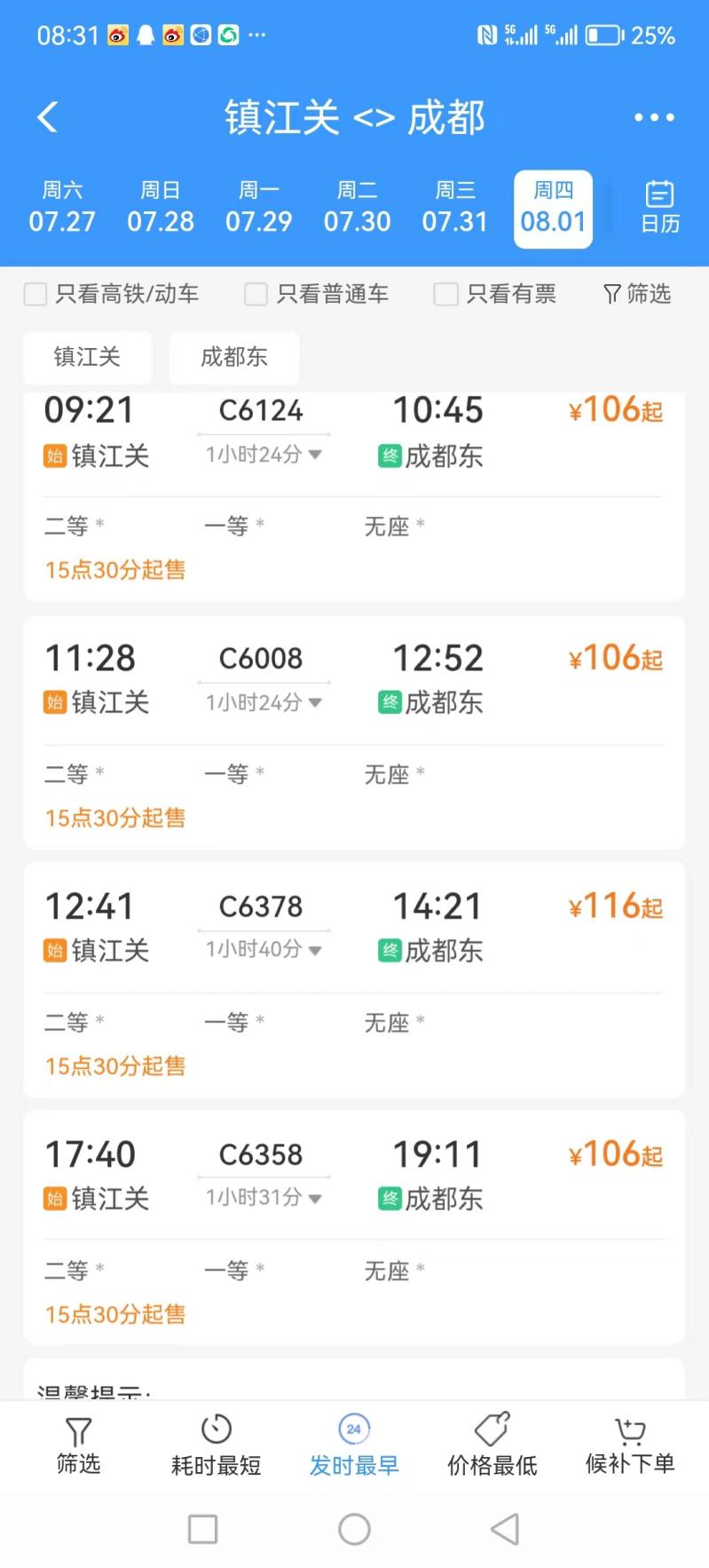Check 只看高铁/动车 option
Screen dimensions: 709x1568
tap(111, 294)
